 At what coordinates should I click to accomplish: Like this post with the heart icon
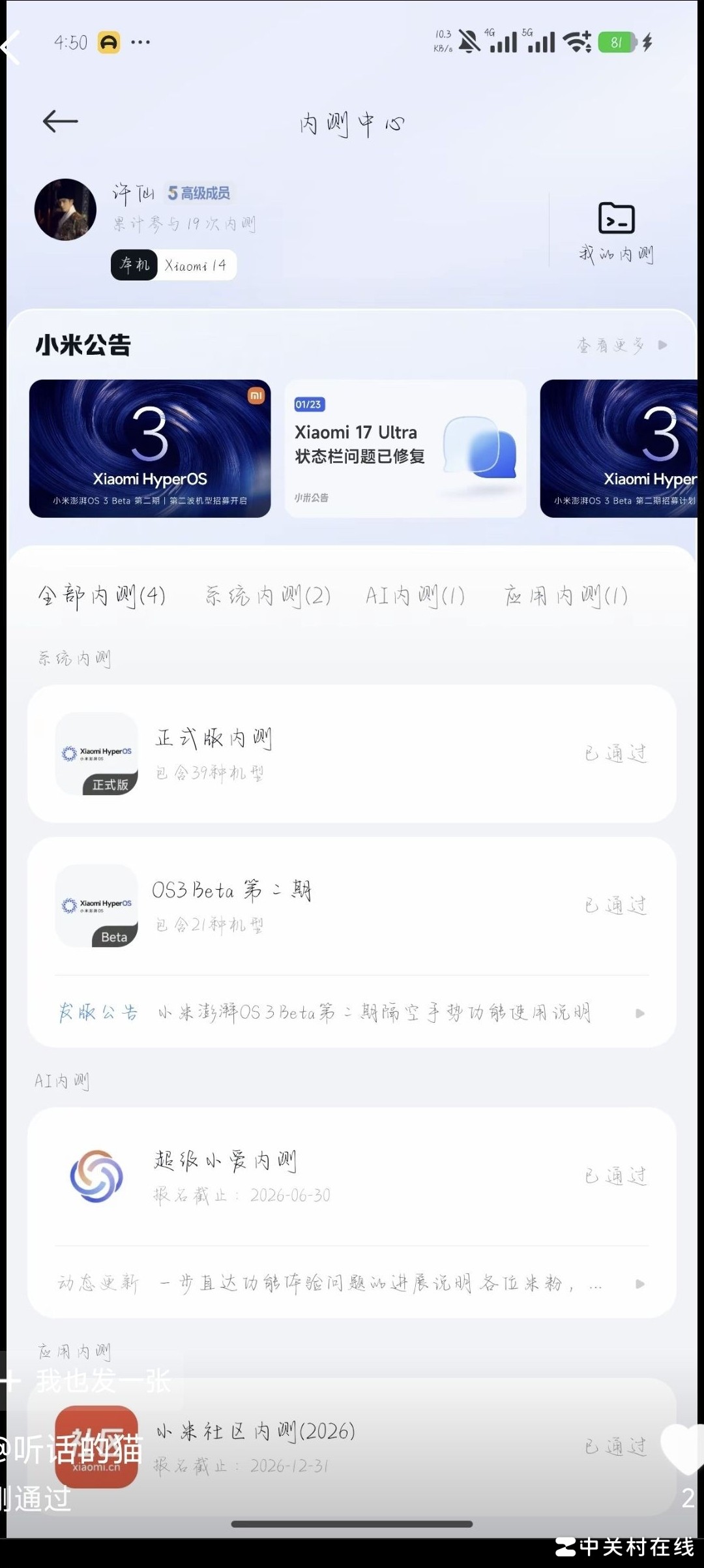[682, 1447]
